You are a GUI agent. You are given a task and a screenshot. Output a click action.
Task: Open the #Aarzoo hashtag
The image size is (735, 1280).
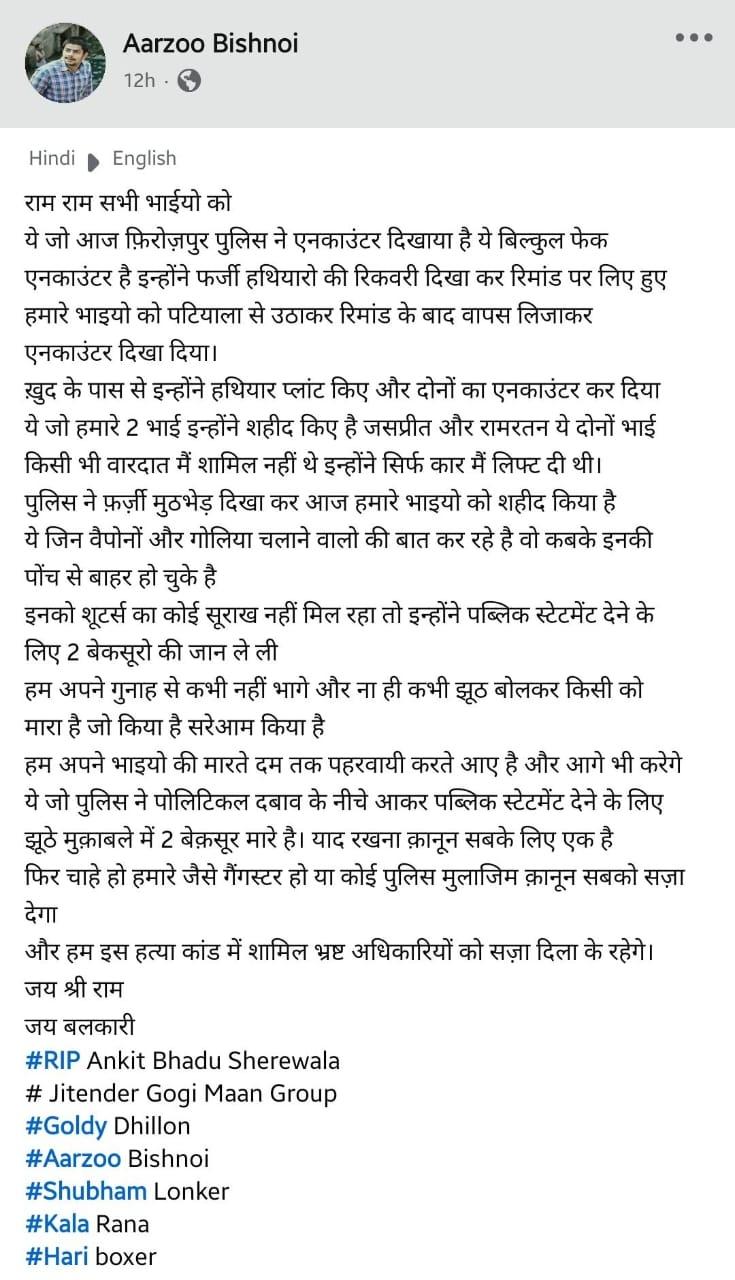coord(73,1159)
